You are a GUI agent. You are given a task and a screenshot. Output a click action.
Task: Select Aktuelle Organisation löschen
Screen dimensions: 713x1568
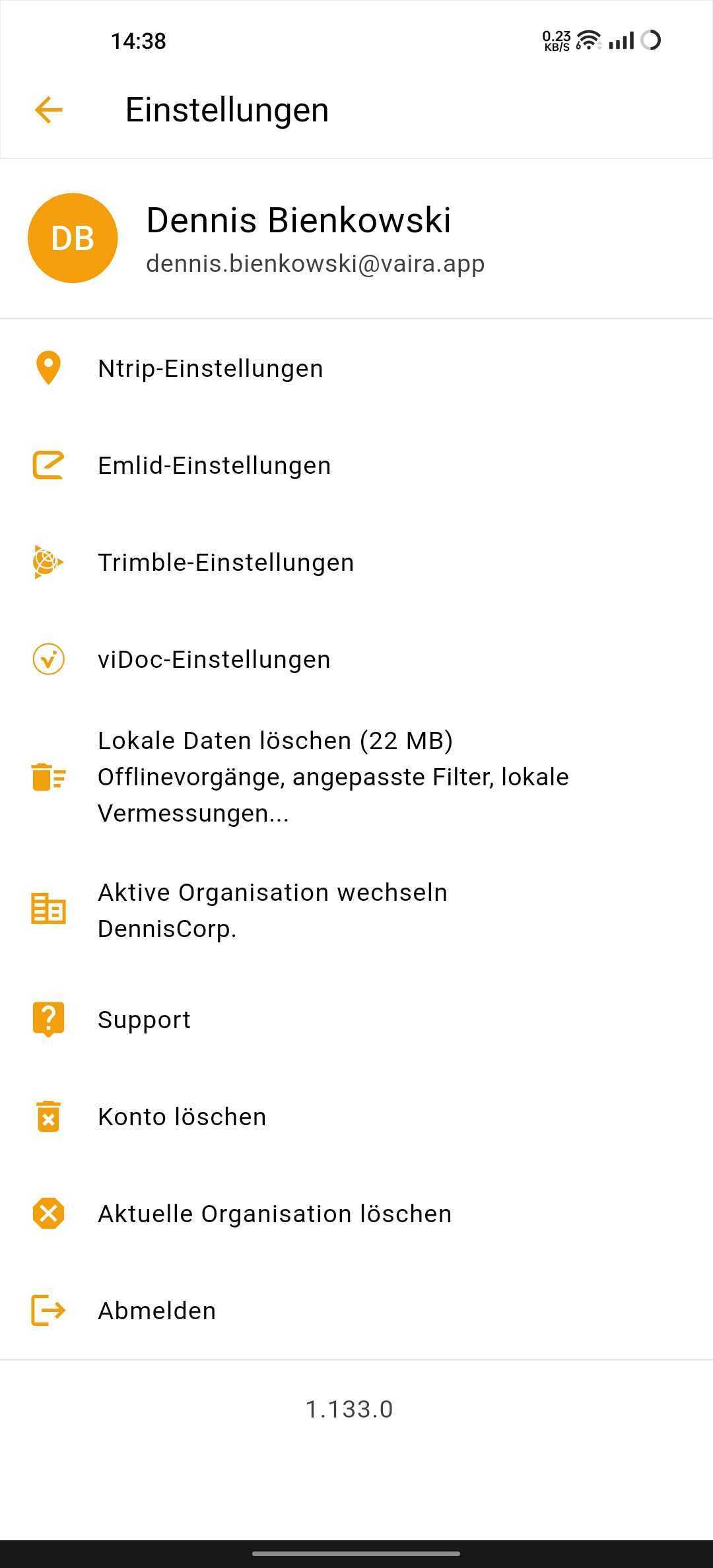356,1214
